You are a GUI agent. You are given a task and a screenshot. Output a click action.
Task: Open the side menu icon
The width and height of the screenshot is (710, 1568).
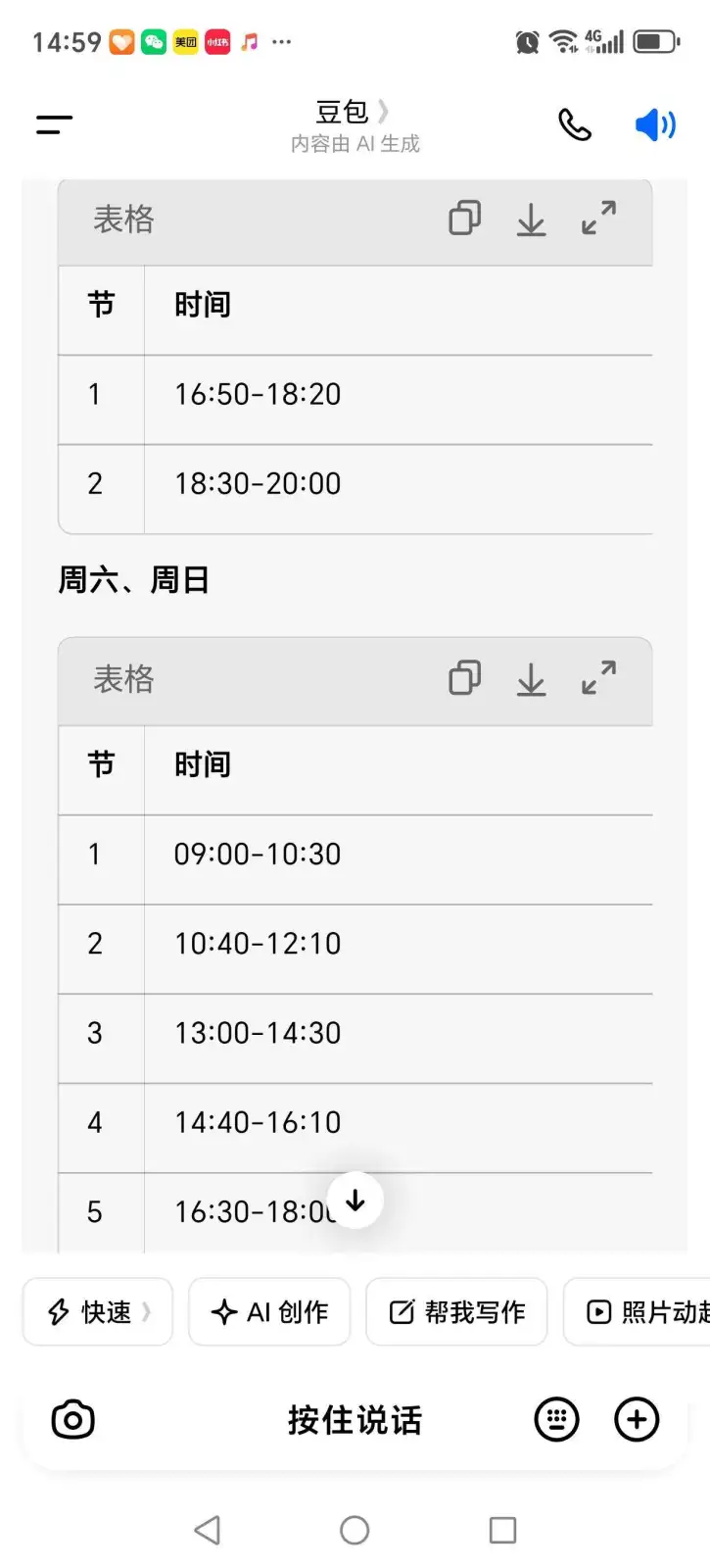[x=55, y=124]
